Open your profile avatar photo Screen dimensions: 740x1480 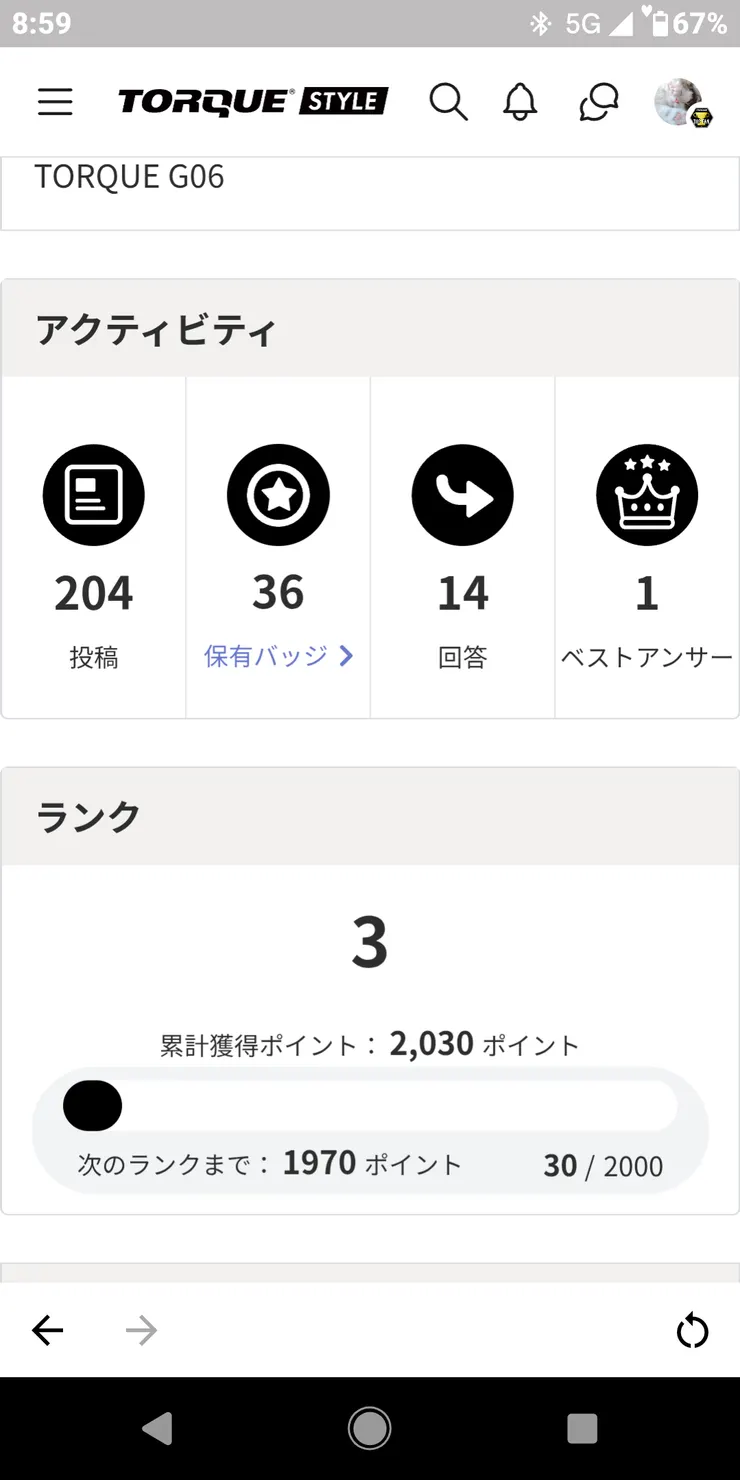point(685,101)
